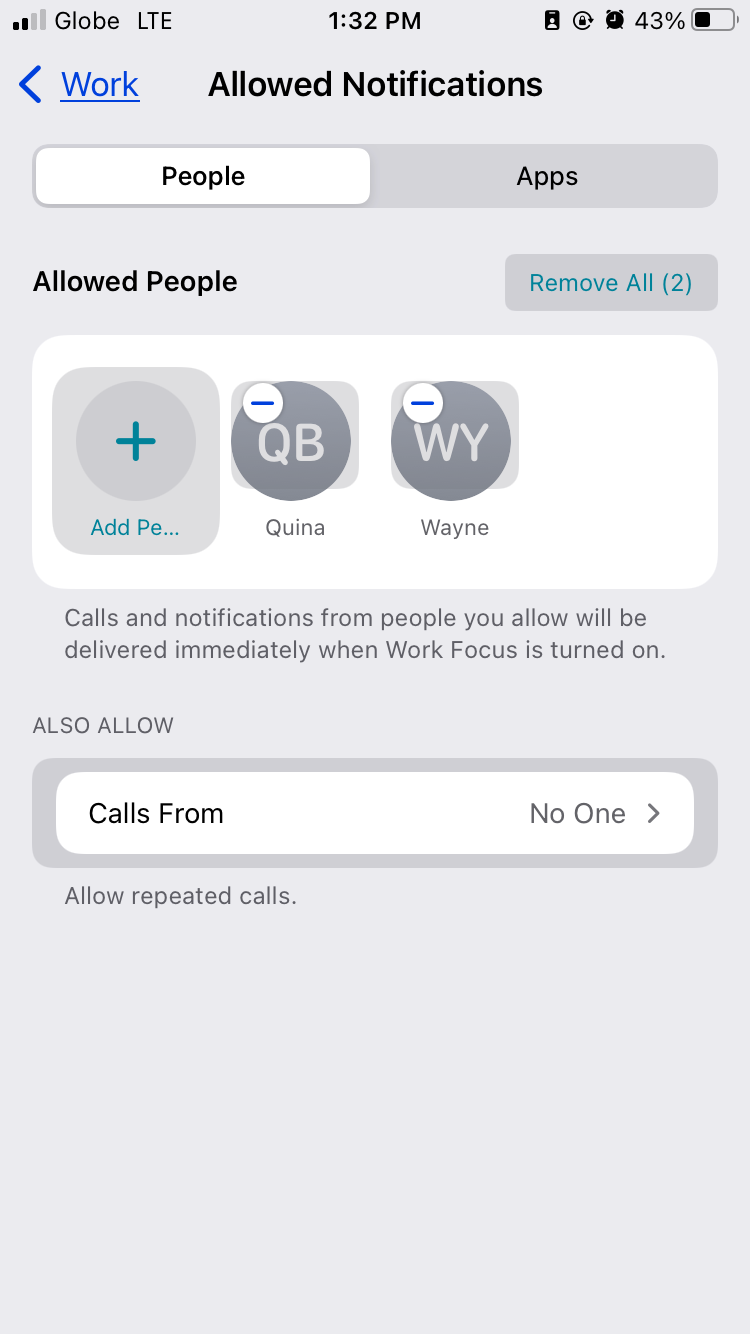Select Wayne's contact avatar
The width and height of the screenshot is (750, 1334).
(454, 440)
